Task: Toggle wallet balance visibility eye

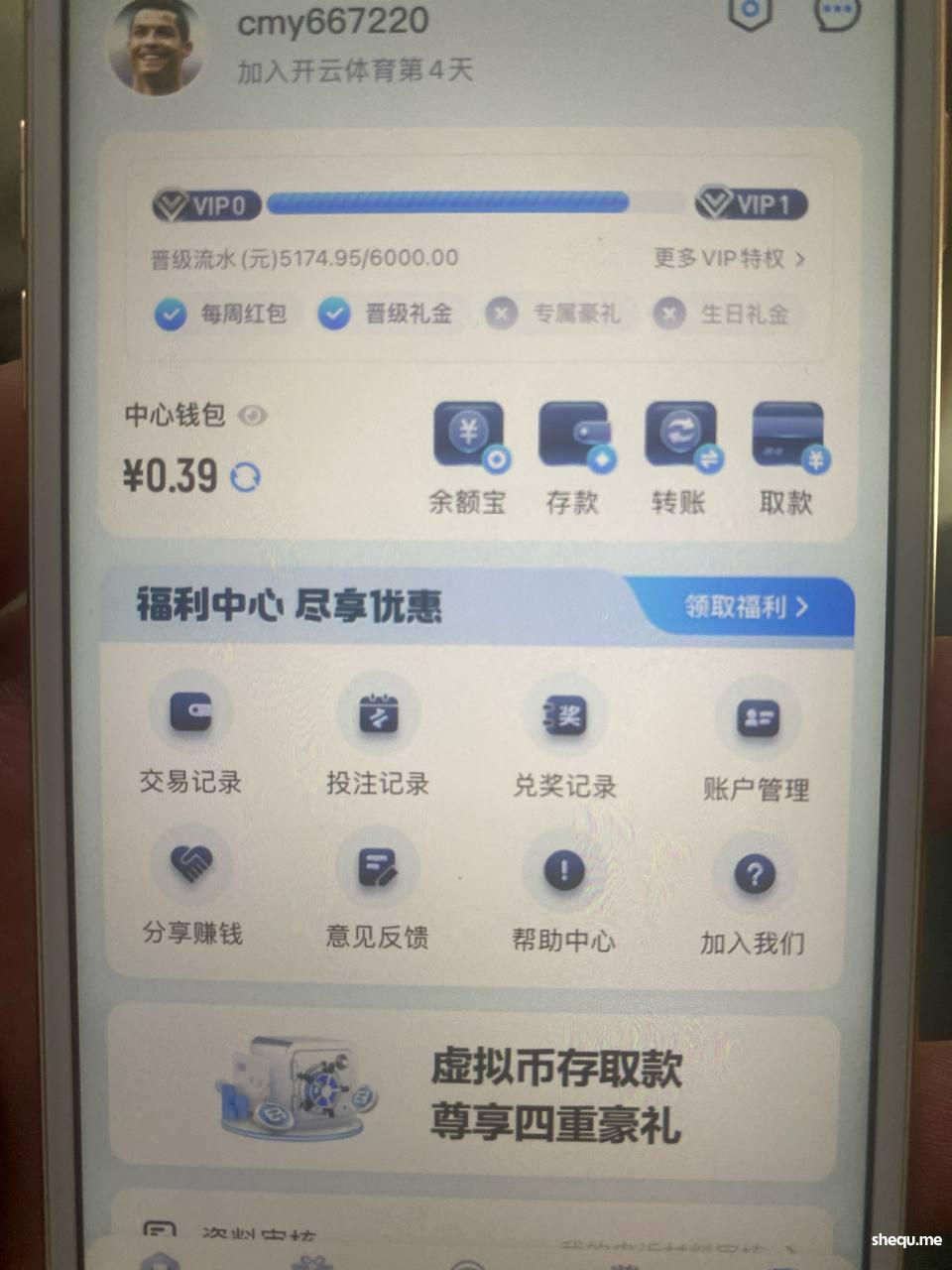Action: pyautogui.click(x=253, y=415)
